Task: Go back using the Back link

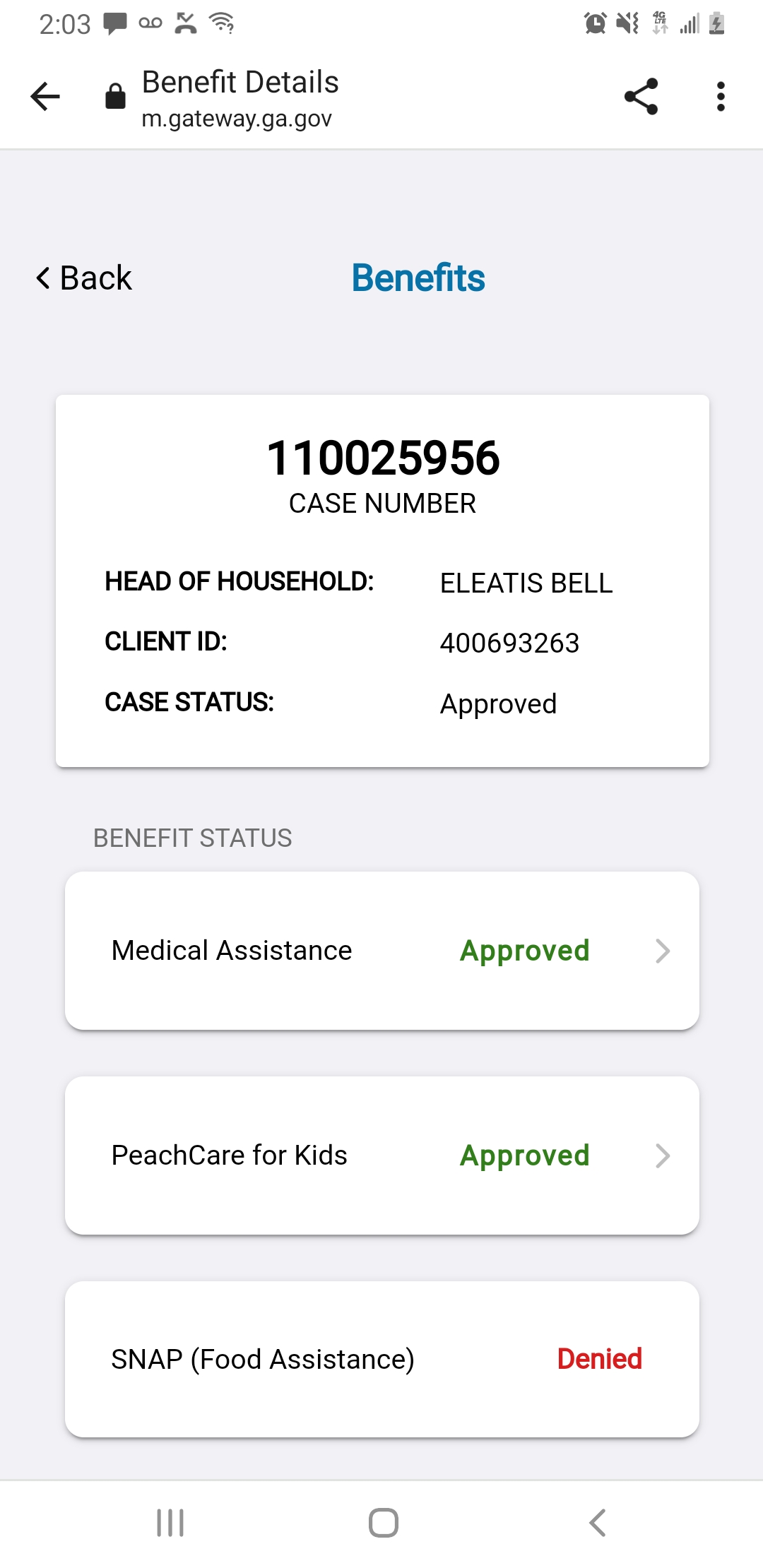Action: pos(84,278)
